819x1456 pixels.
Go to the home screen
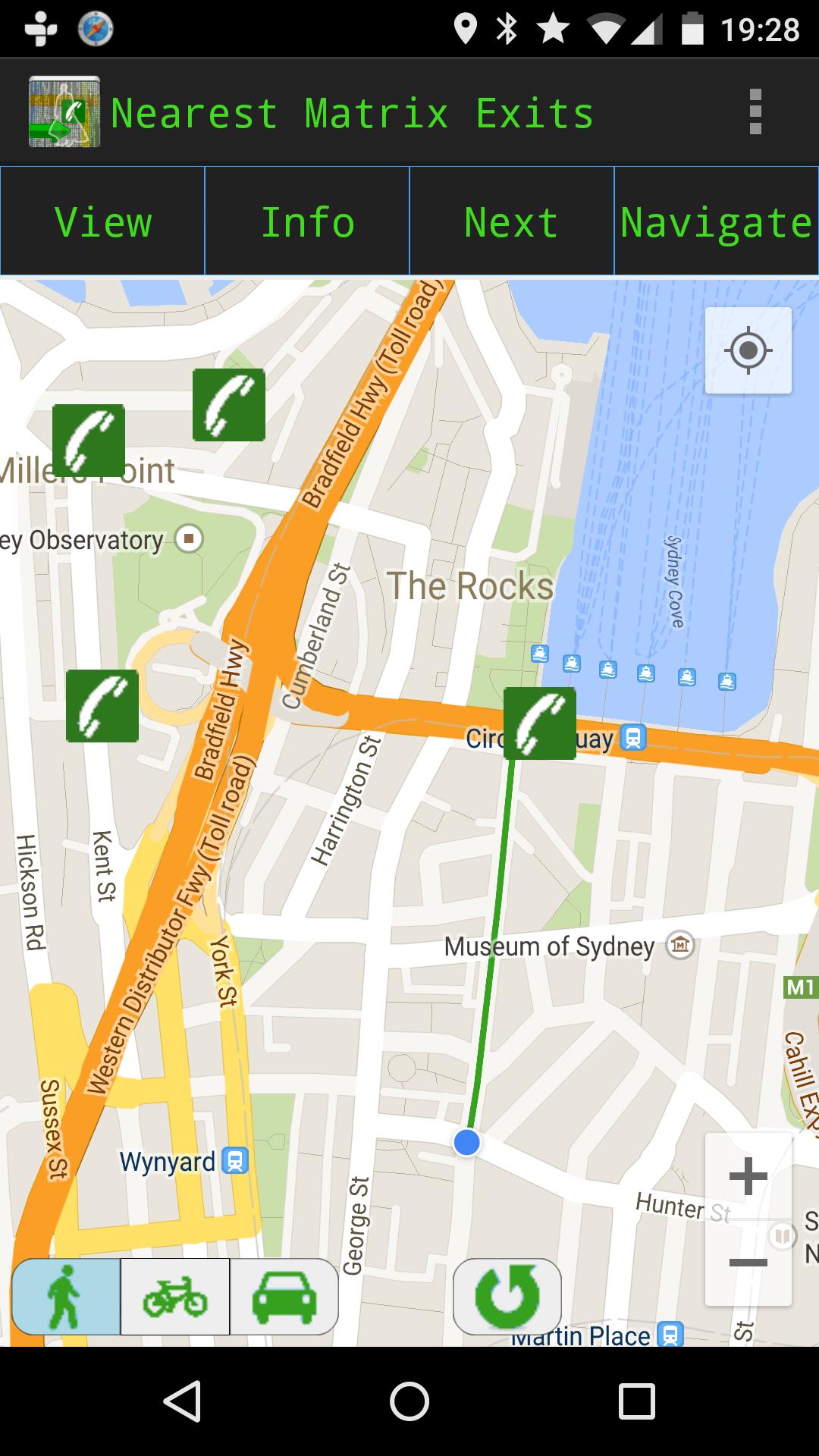[409, 1401]
